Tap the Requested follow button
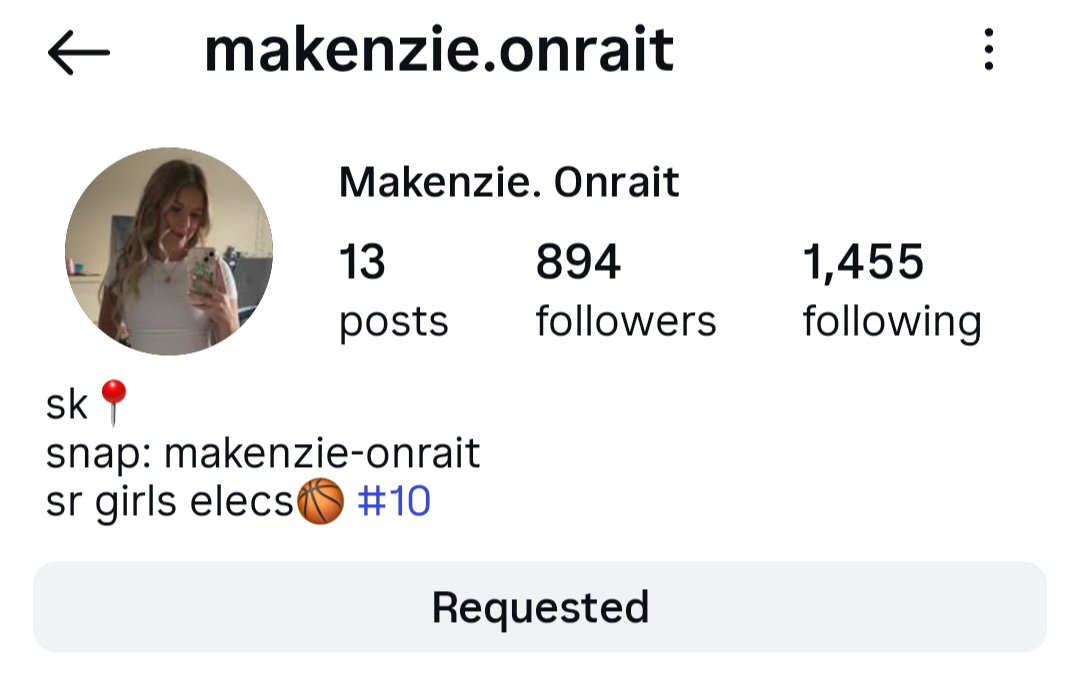Screen dimensions: 1080x678 point(540,607)
